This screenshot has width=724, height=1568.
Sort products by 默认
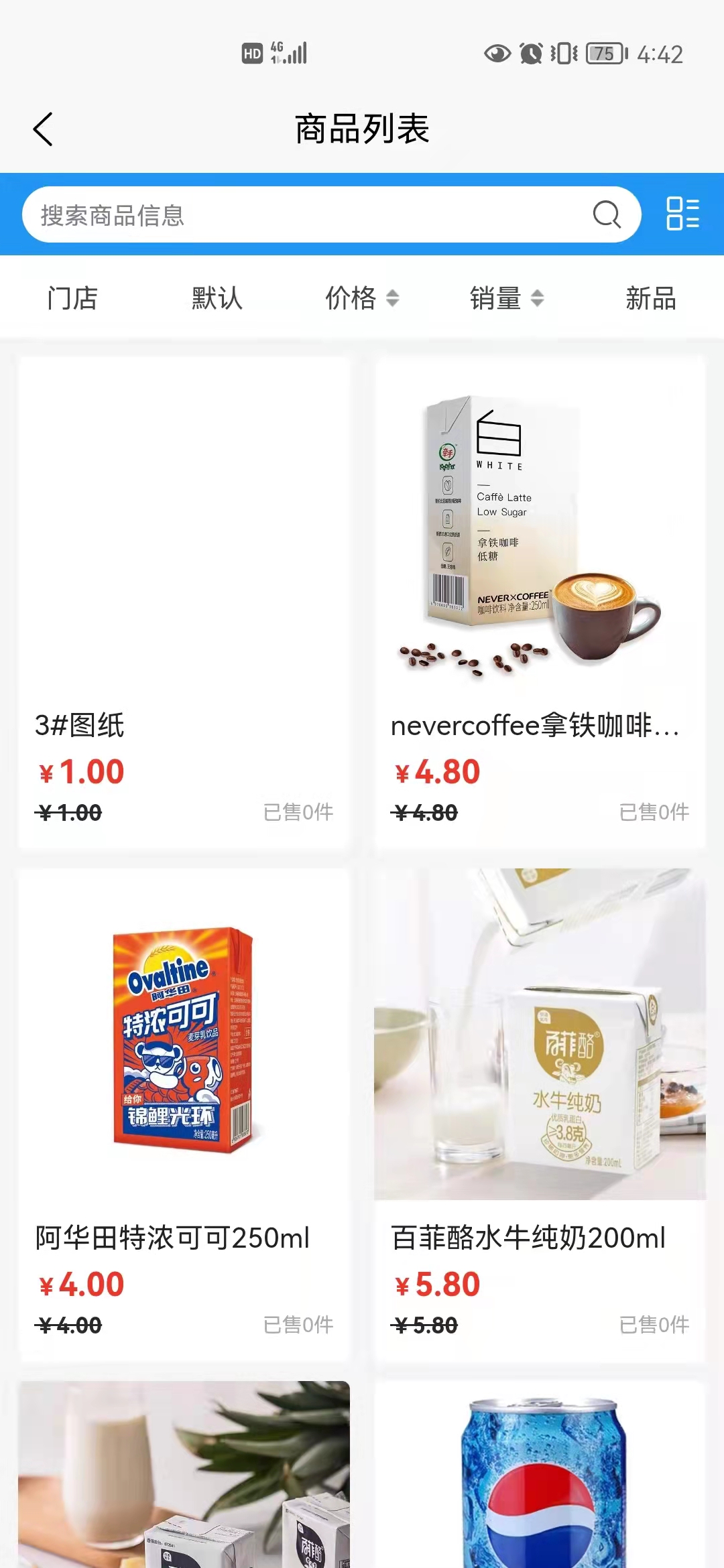[217, 298]
